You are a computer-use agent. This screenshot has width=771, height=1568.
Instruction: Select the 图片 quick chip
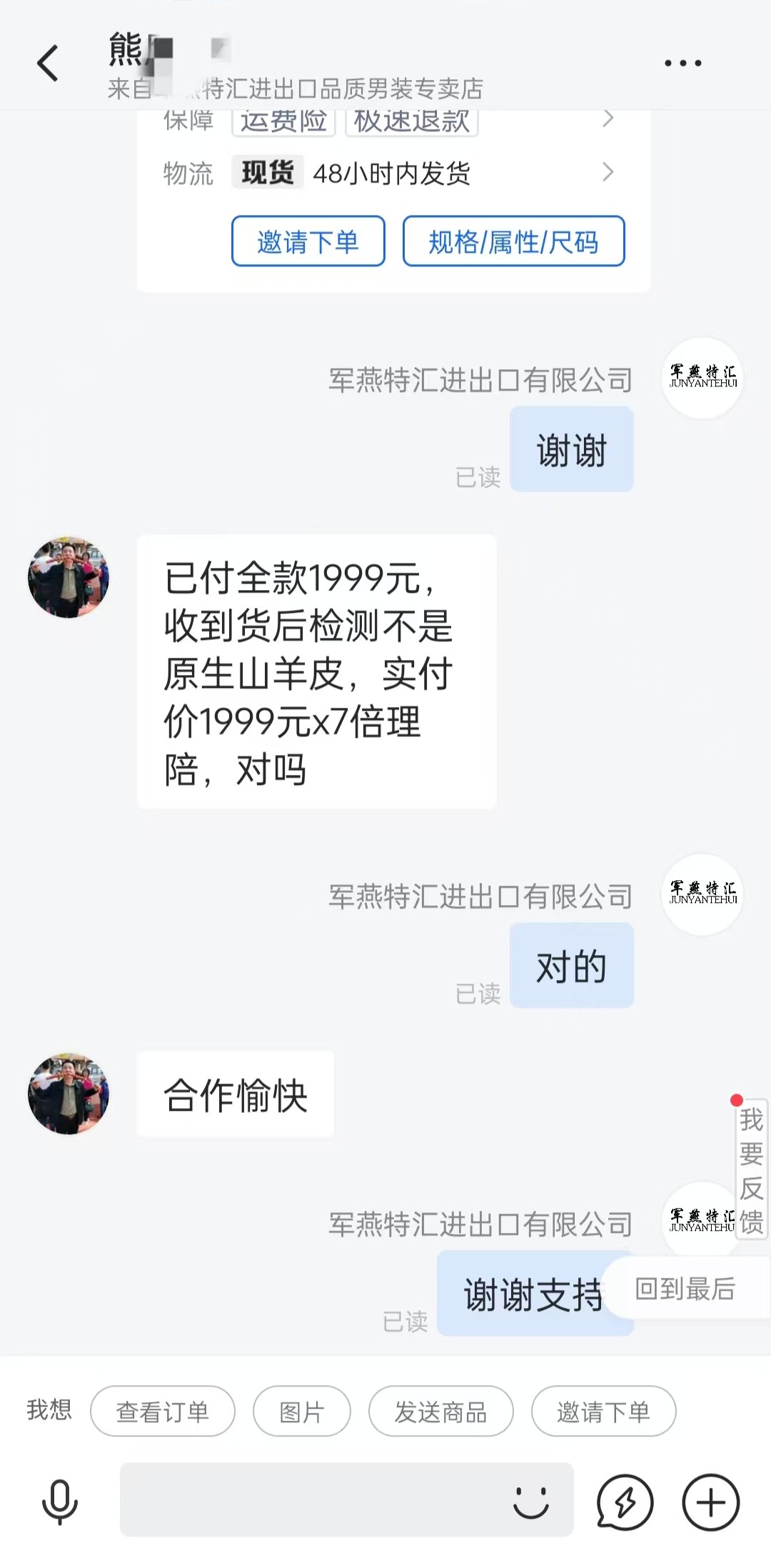coord(302,1411)
